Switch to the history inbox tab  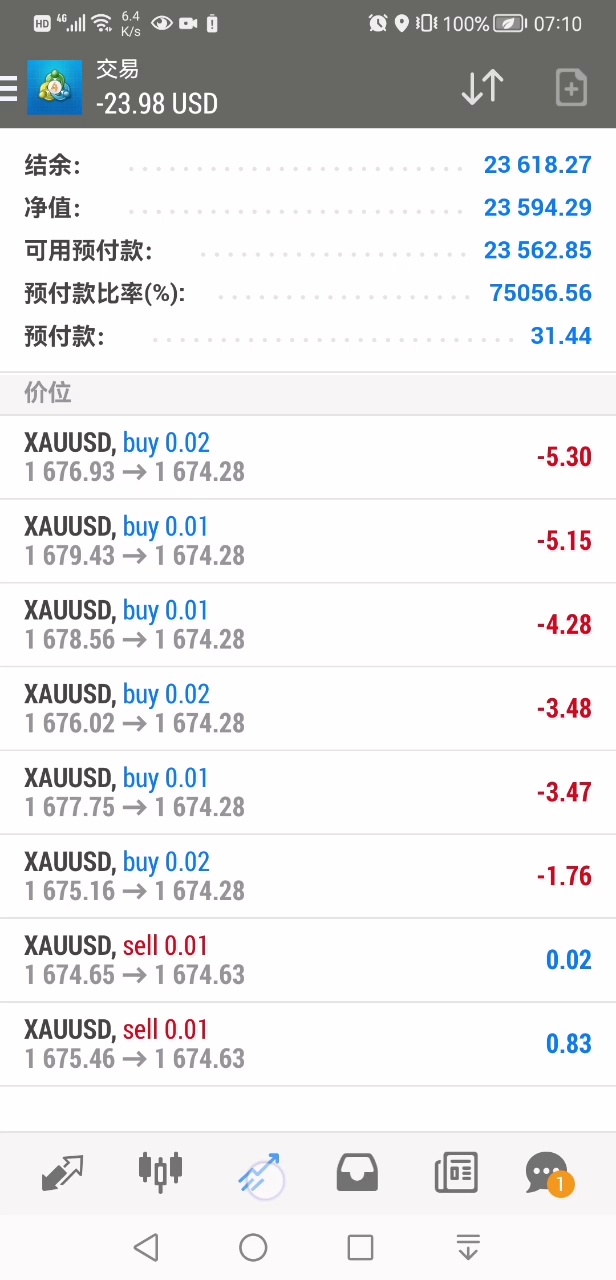[x=357, y=1172]
